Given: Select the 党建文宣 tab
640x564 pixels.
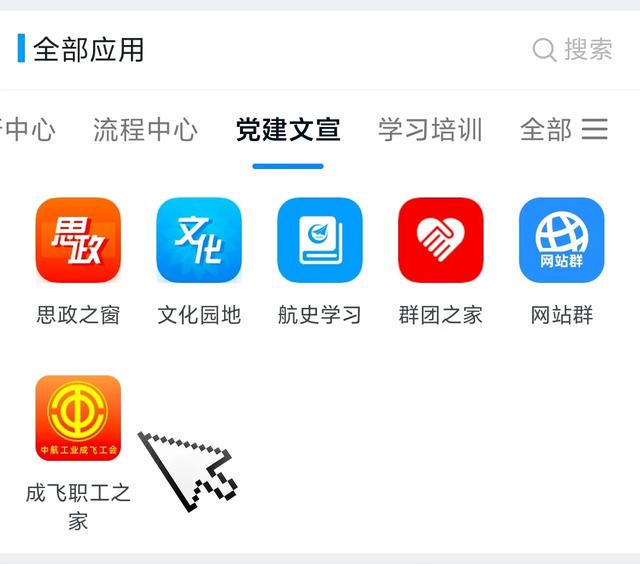Looking at the screenshot, I should pos(288,129).
